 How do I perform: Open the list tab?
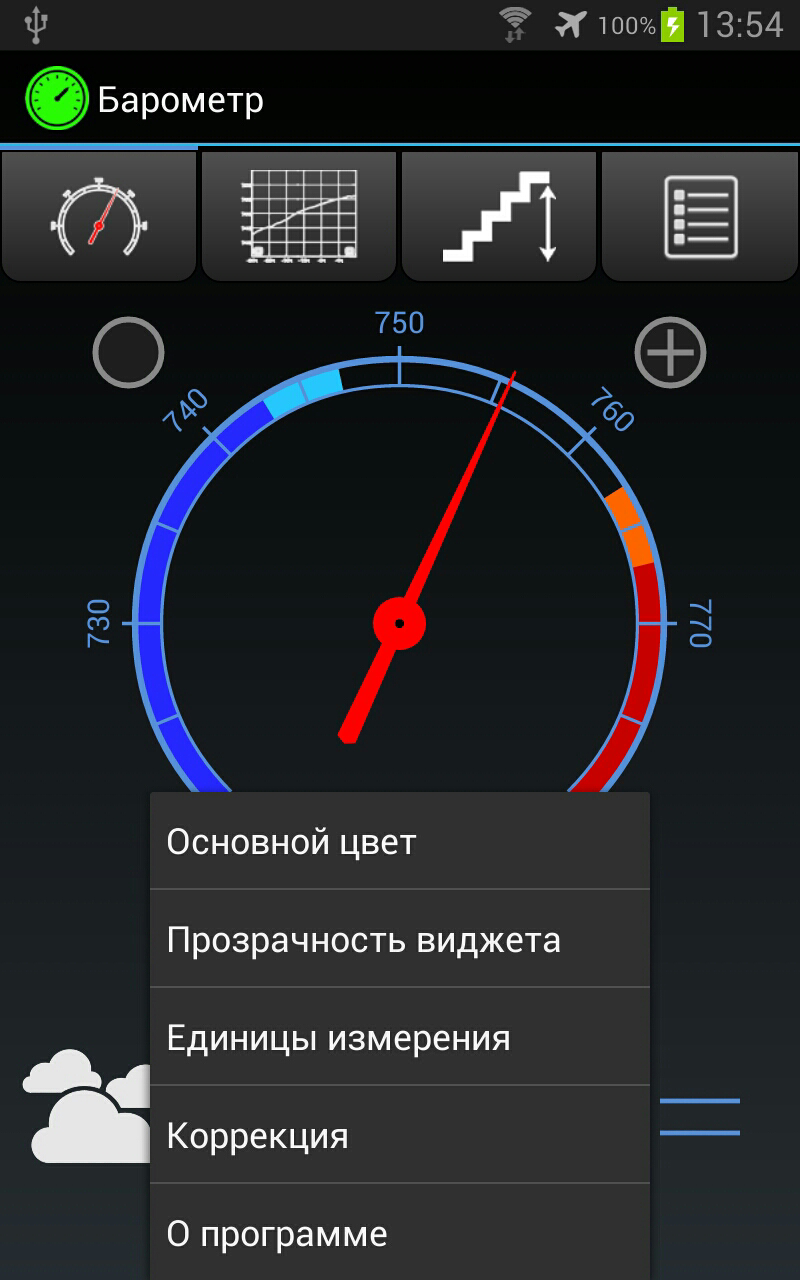[700, 216]
